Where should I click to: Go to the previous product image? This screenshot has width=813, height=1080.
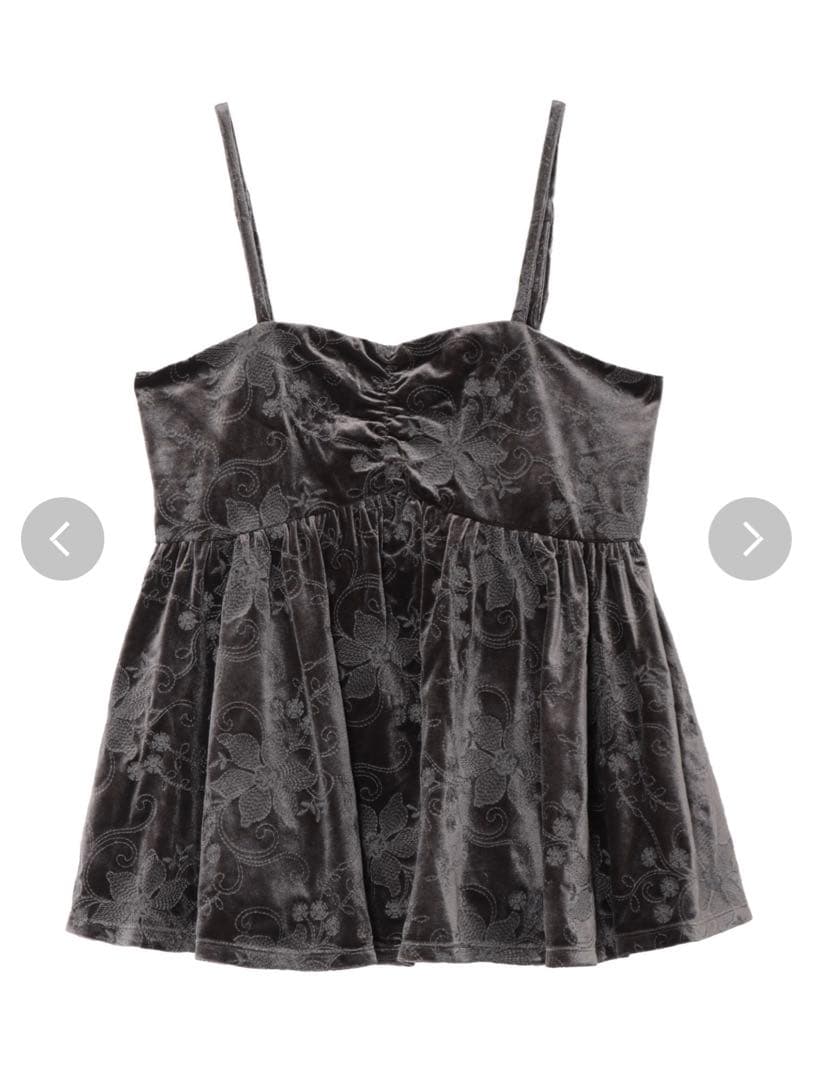pos(62,539)
